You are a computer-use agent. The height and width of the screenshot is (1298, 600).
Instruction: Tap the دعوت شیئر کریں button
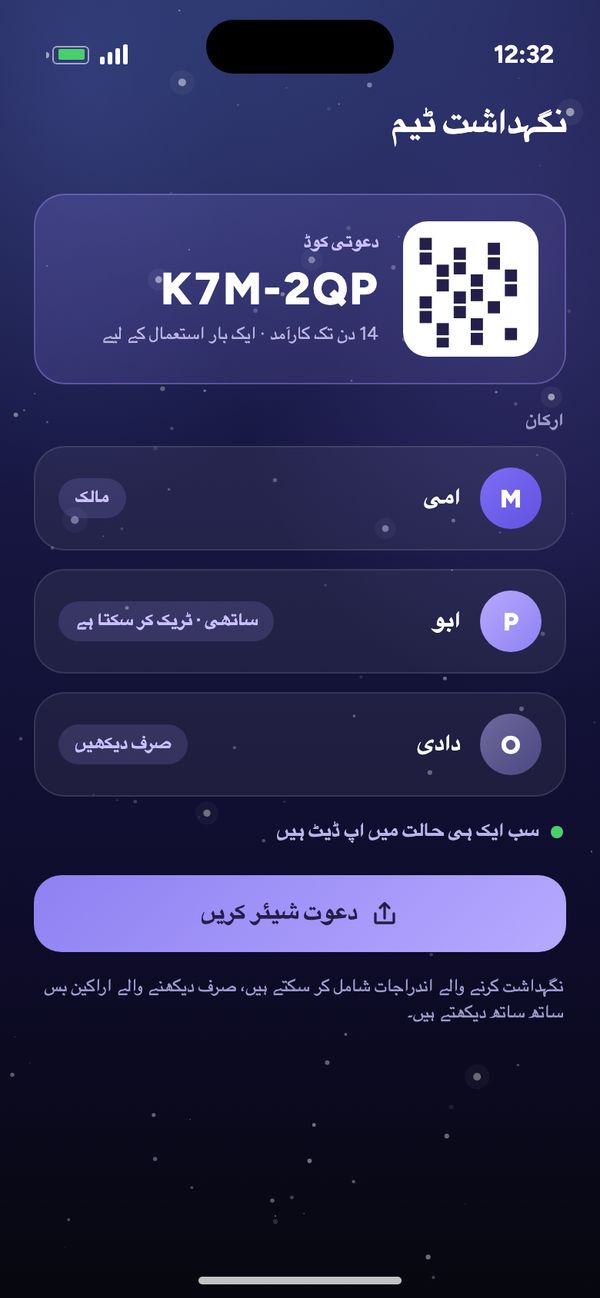tap(300, 913)
